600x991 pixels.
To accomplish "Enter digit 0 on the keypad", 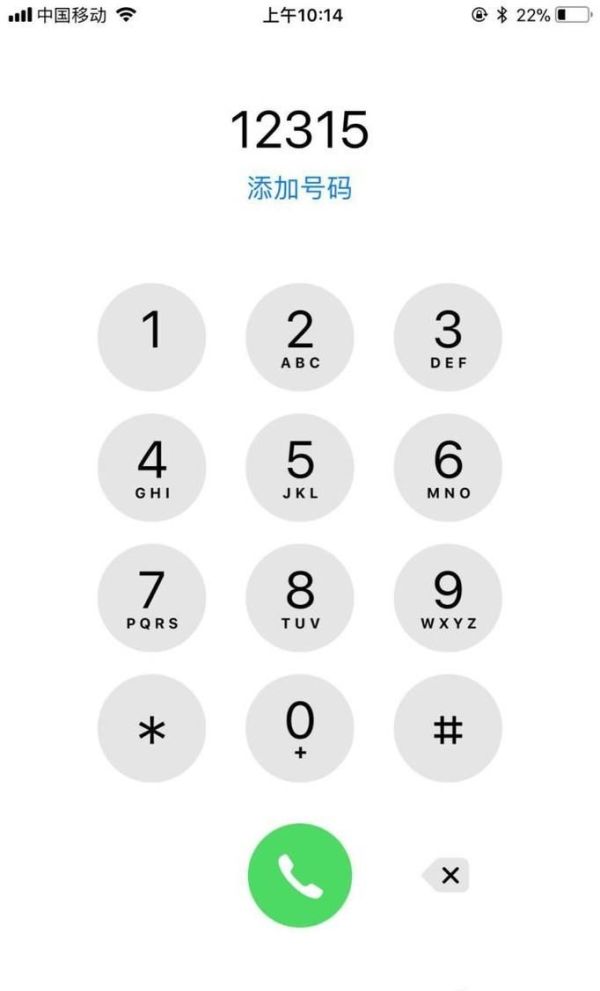I will point(300,729).
